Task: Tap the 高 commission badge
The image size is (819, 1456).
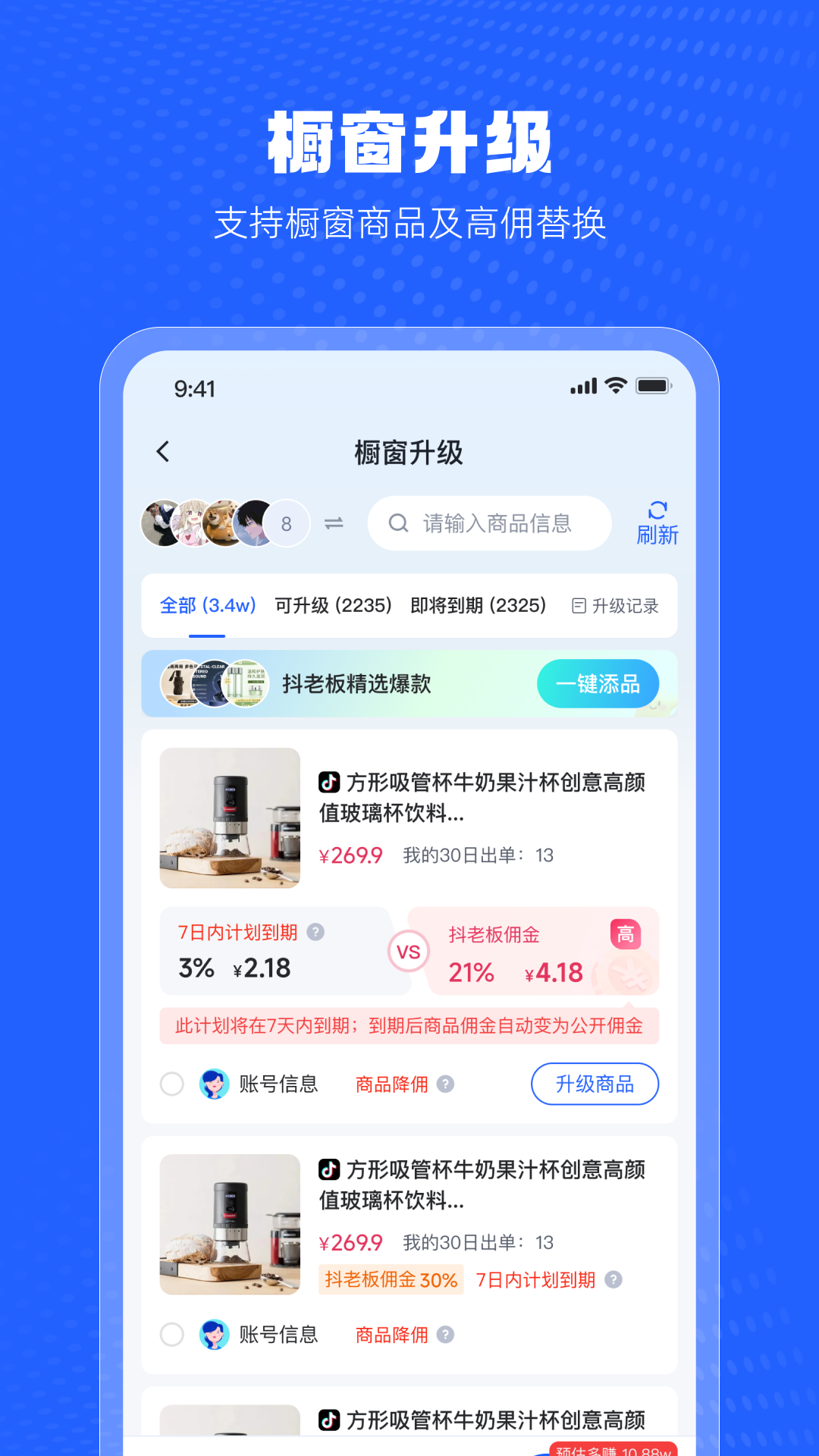Action: coord(625,934)
